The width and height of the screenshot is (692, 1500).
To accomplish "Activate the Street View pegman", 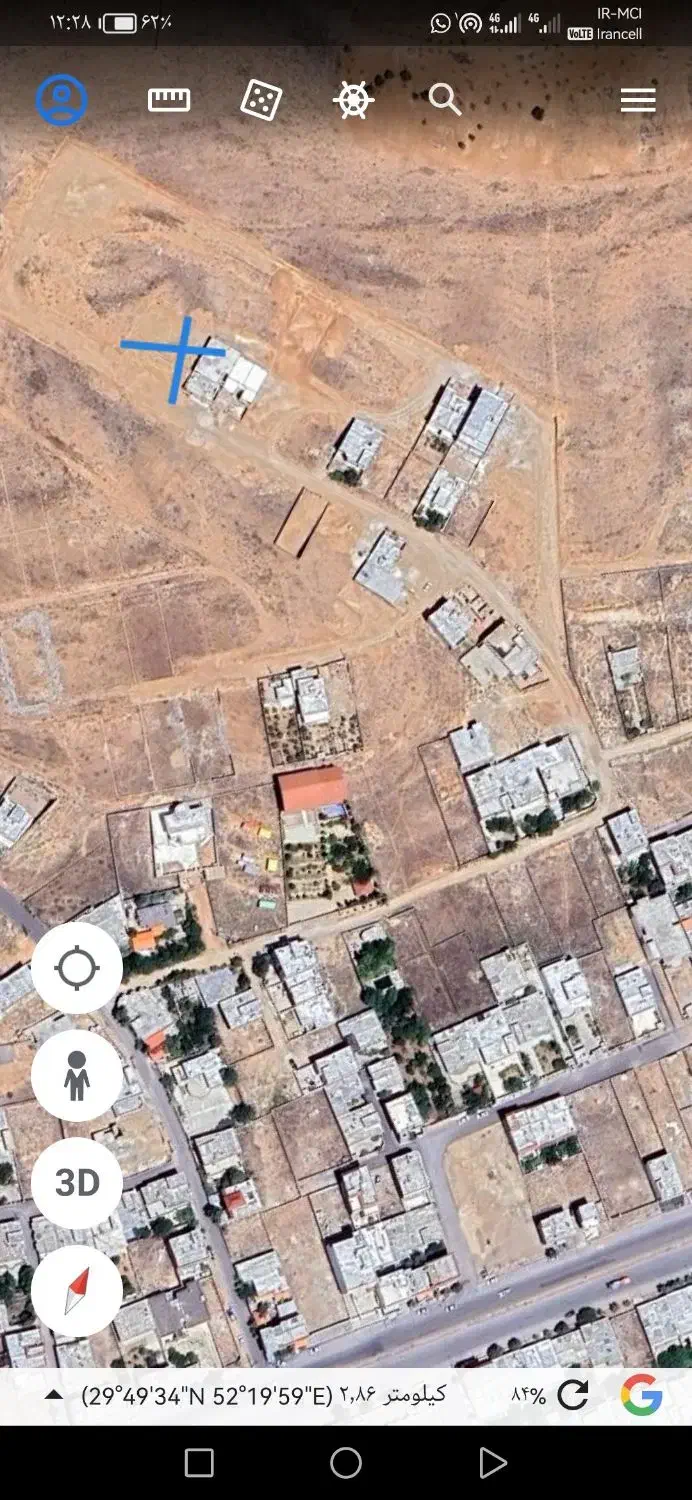I will (77, 1076).
